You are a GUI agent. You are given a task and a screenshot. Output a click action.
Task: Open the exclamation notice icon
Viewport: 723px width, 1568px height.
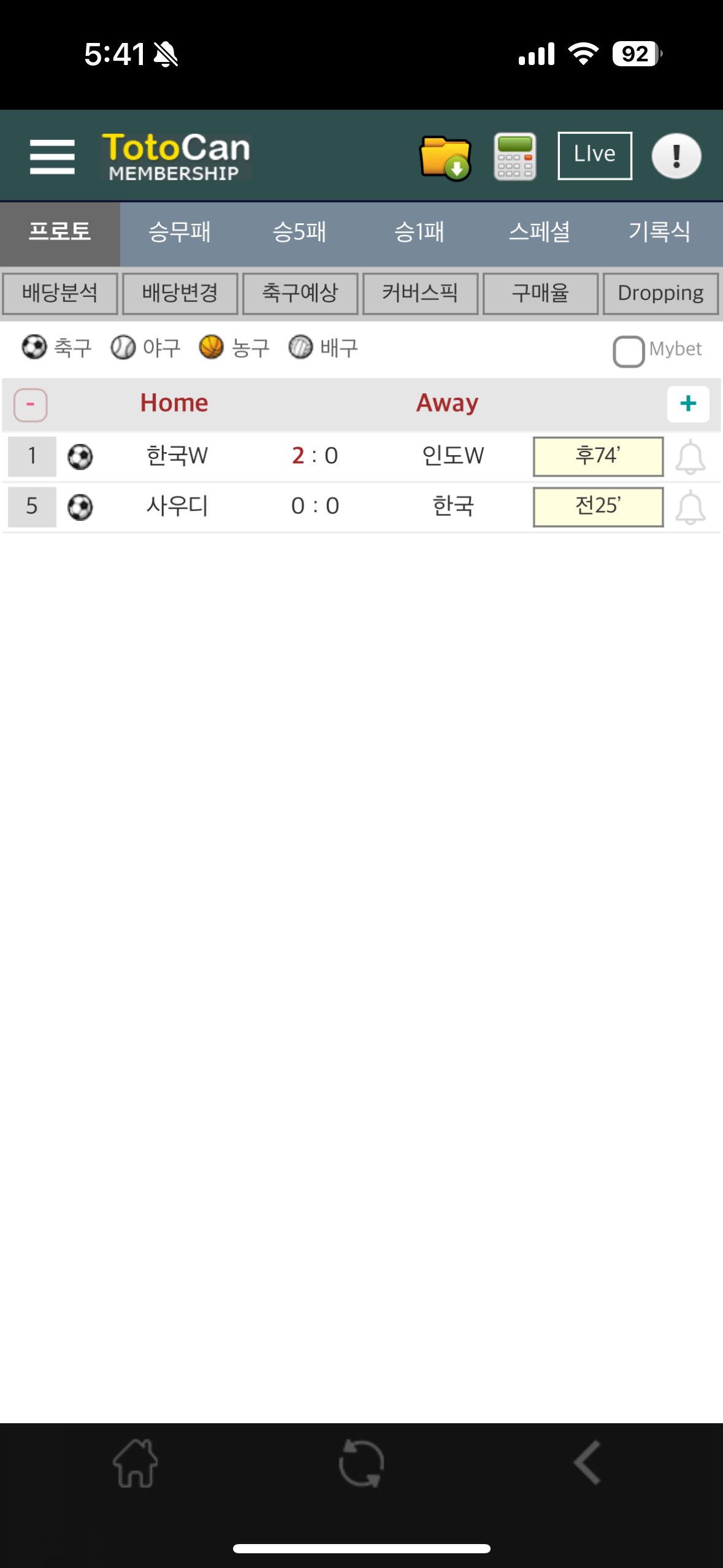click(x=676, y=156)
